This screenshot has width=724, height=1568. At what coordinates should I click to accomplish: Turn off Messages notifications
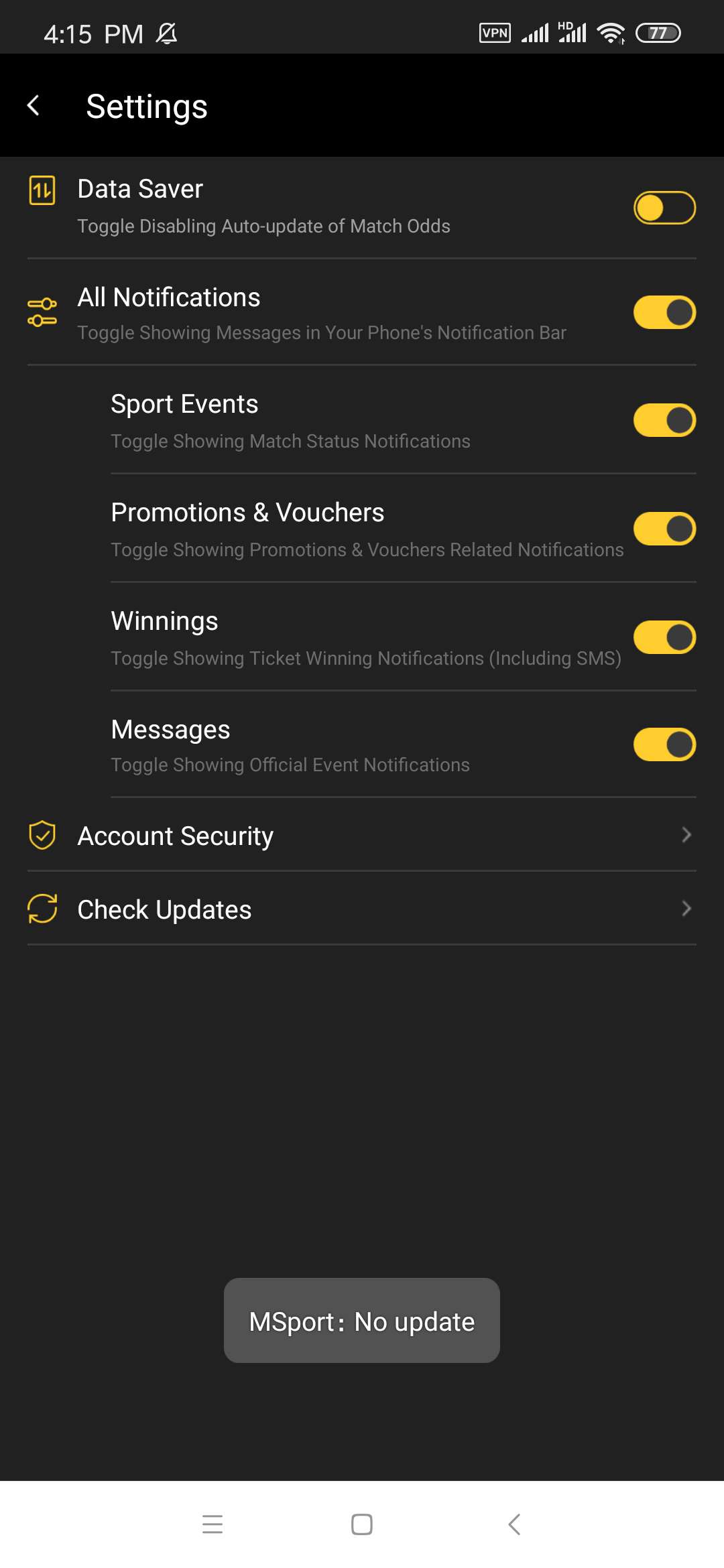(x=664, y=744)
